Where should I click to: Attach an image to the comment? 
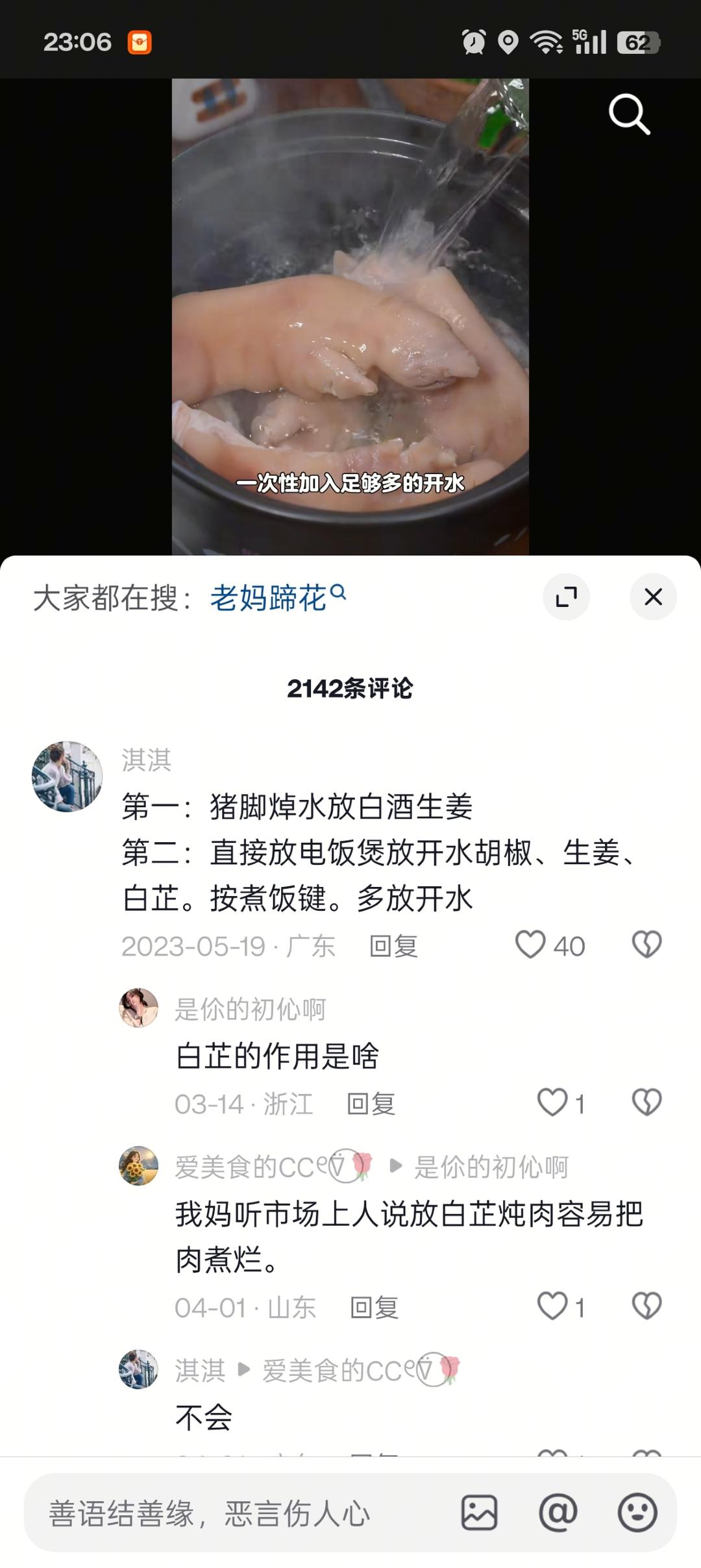coord(479,1513)
